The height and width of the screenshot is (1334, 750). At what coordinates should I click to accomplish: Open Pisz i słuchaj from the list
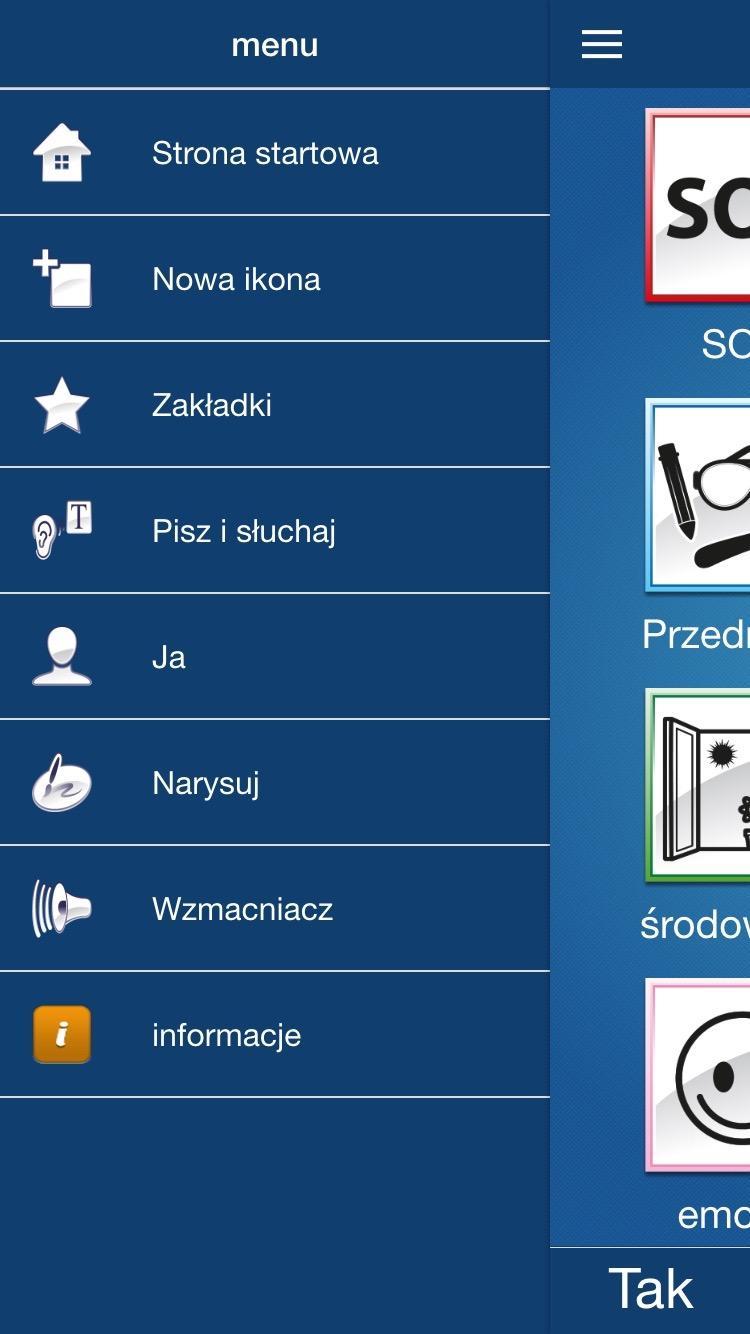[x=245, y=530]
